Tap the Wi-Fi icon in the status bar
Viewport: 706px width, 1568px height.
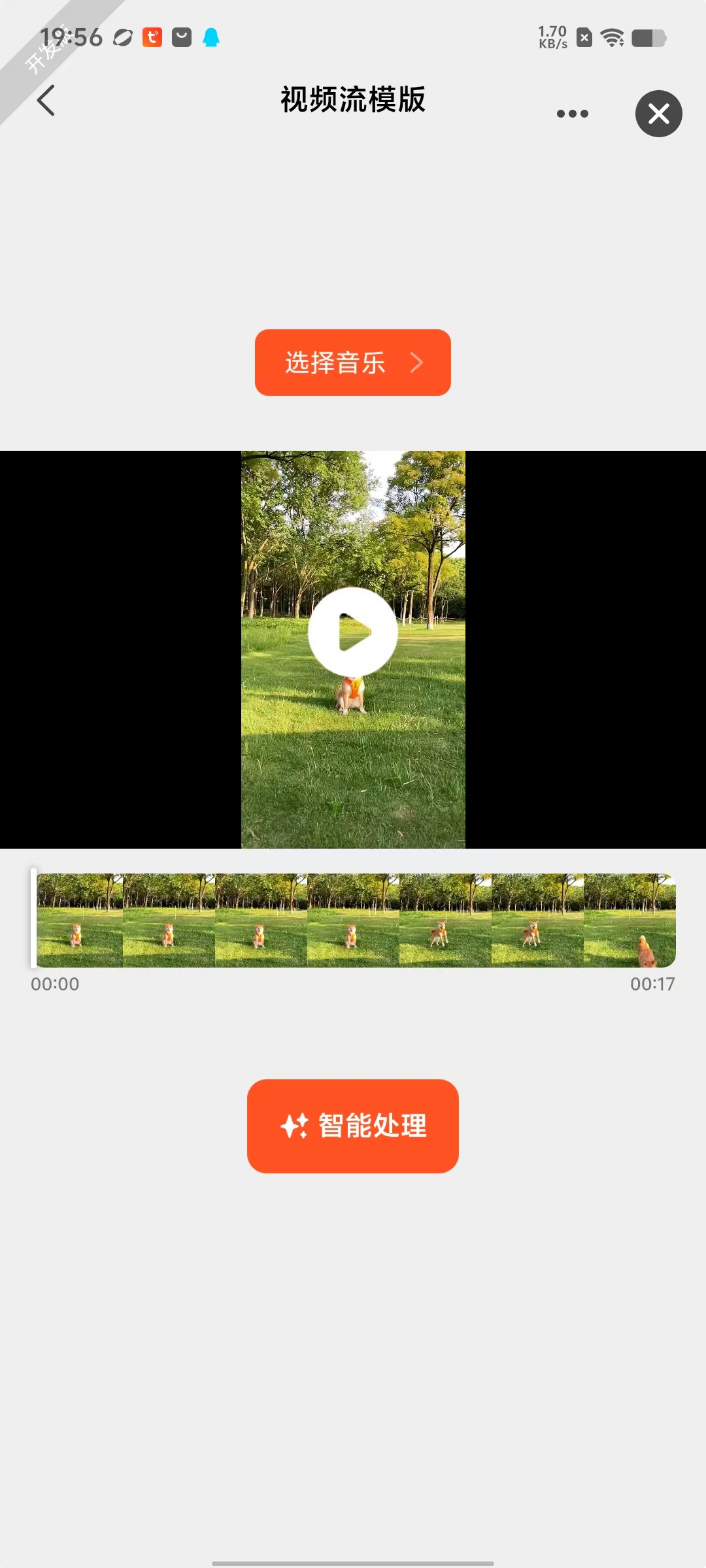611,37
